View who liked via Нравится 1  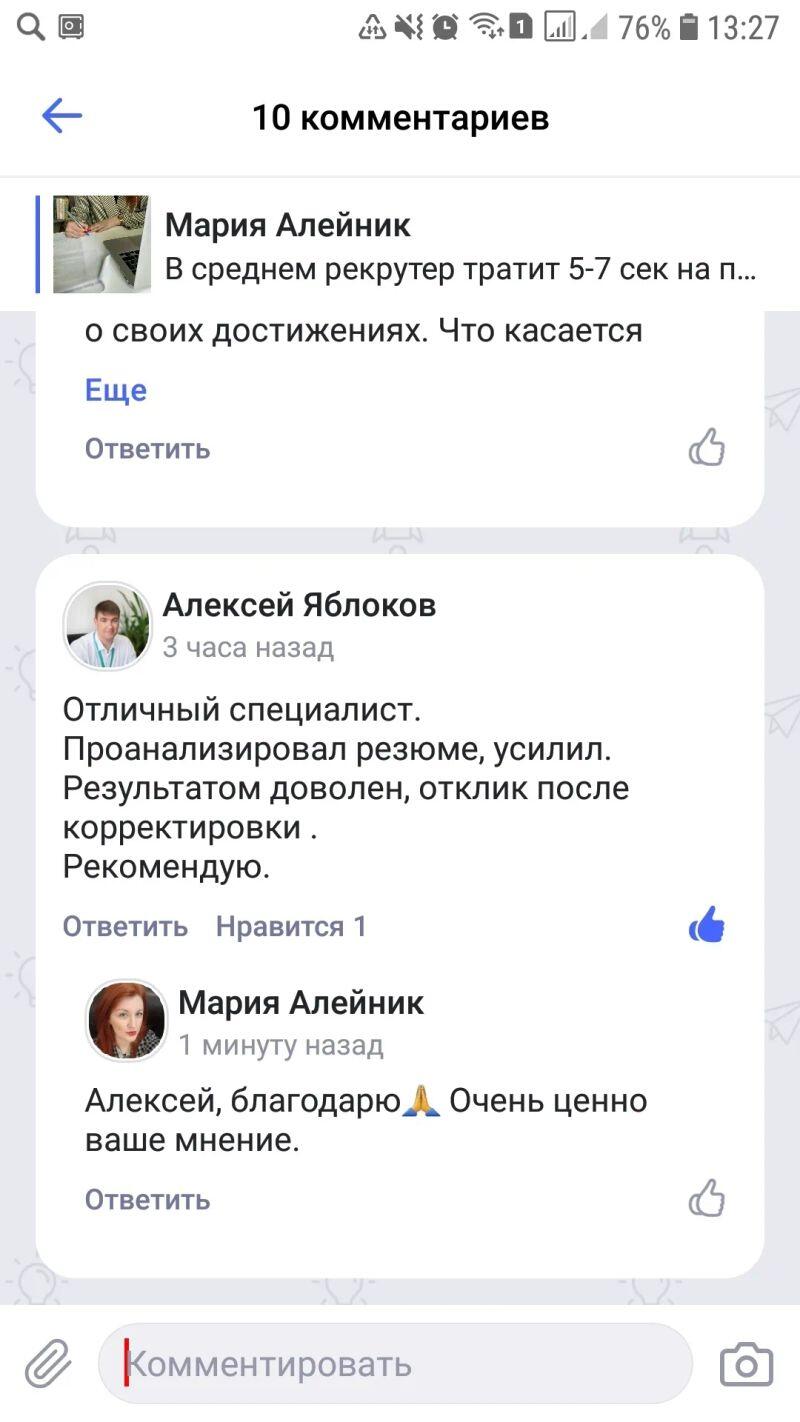(x=291, y=927)
